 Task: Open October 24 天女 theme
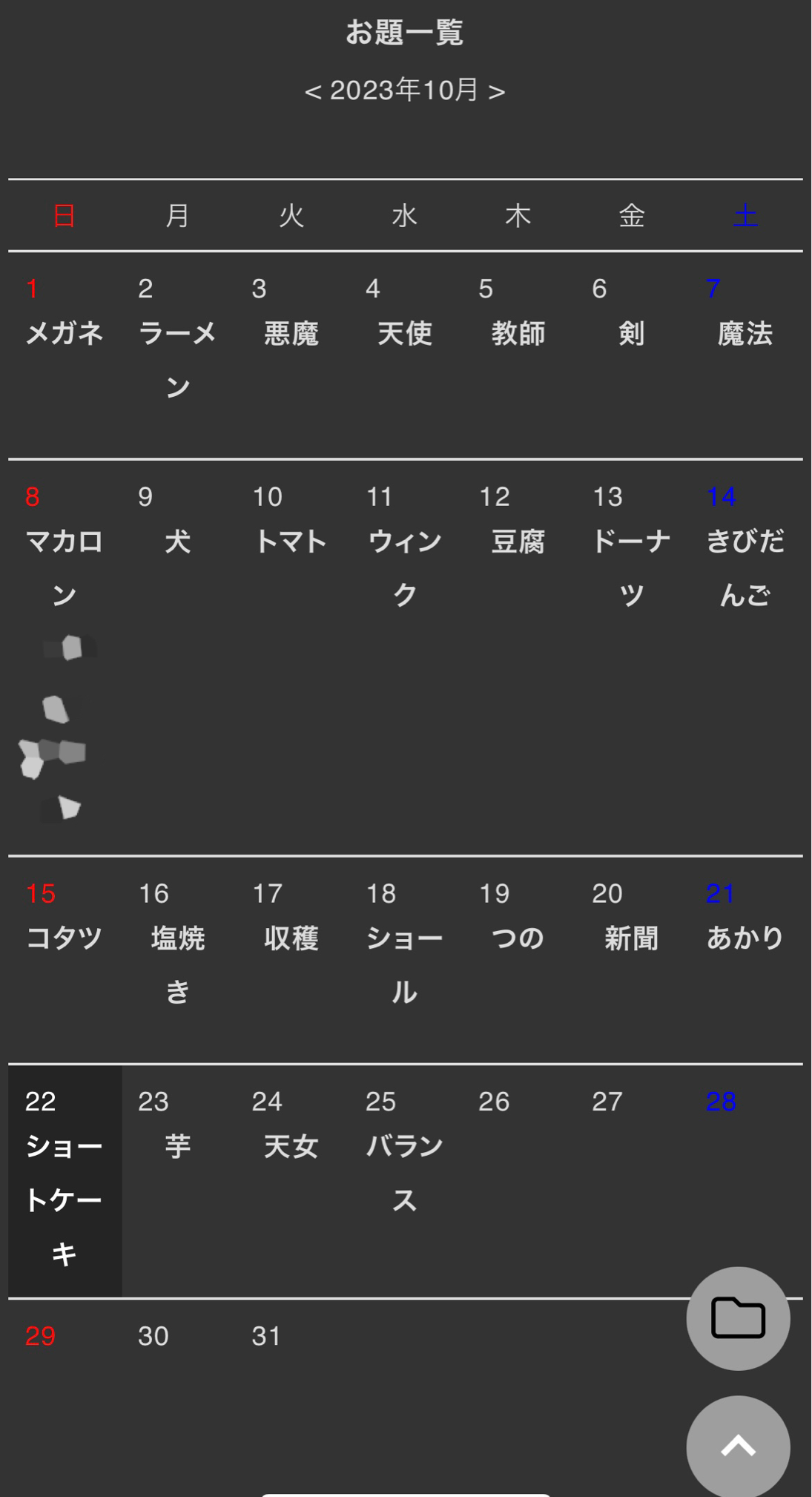pos(291,1147)
